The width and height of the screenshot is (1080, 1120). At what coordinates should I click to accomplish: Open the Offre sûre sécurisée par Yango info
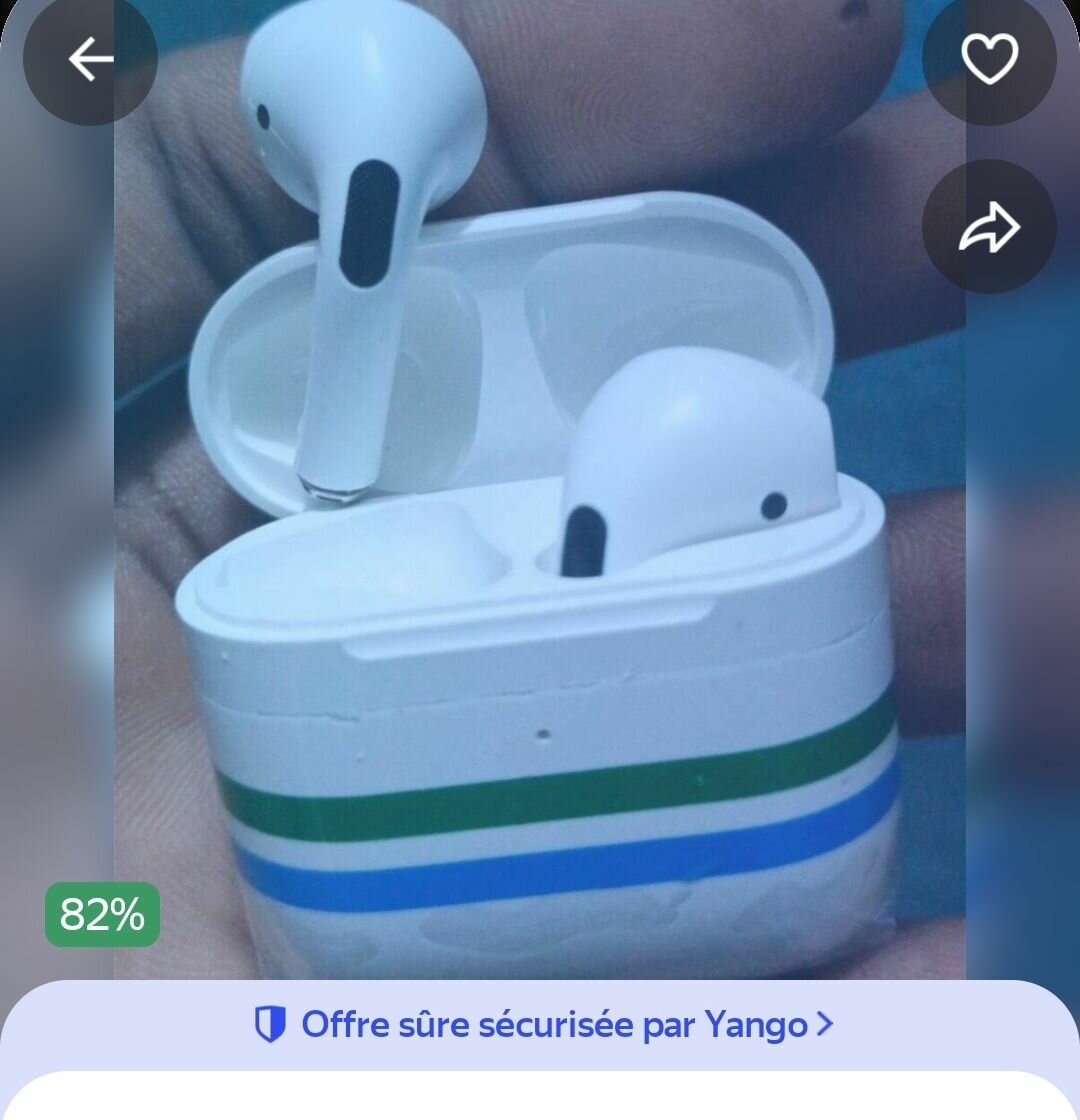pyautogui.click(x=543, y=1025)
